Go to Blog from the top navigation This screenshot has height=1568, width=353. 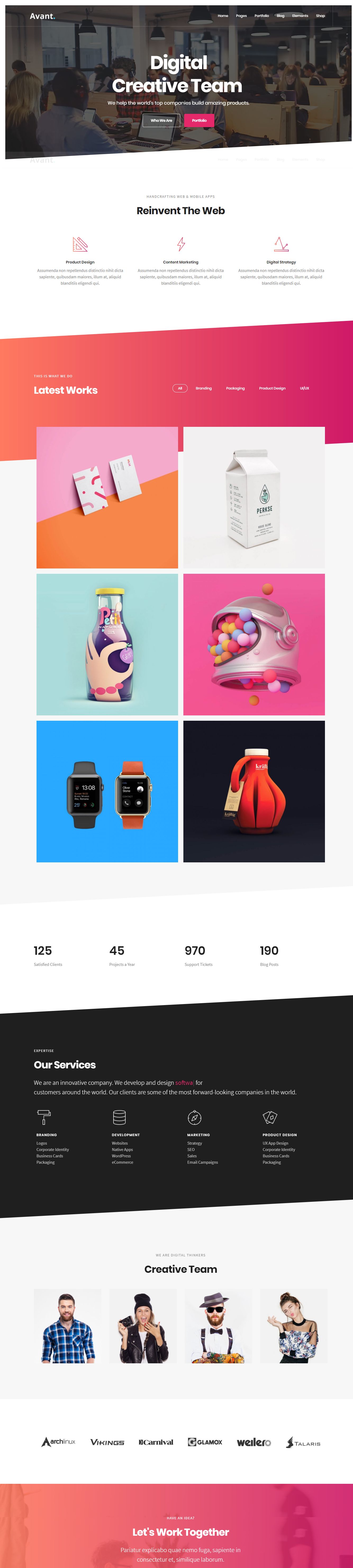(x=280, y=16)
